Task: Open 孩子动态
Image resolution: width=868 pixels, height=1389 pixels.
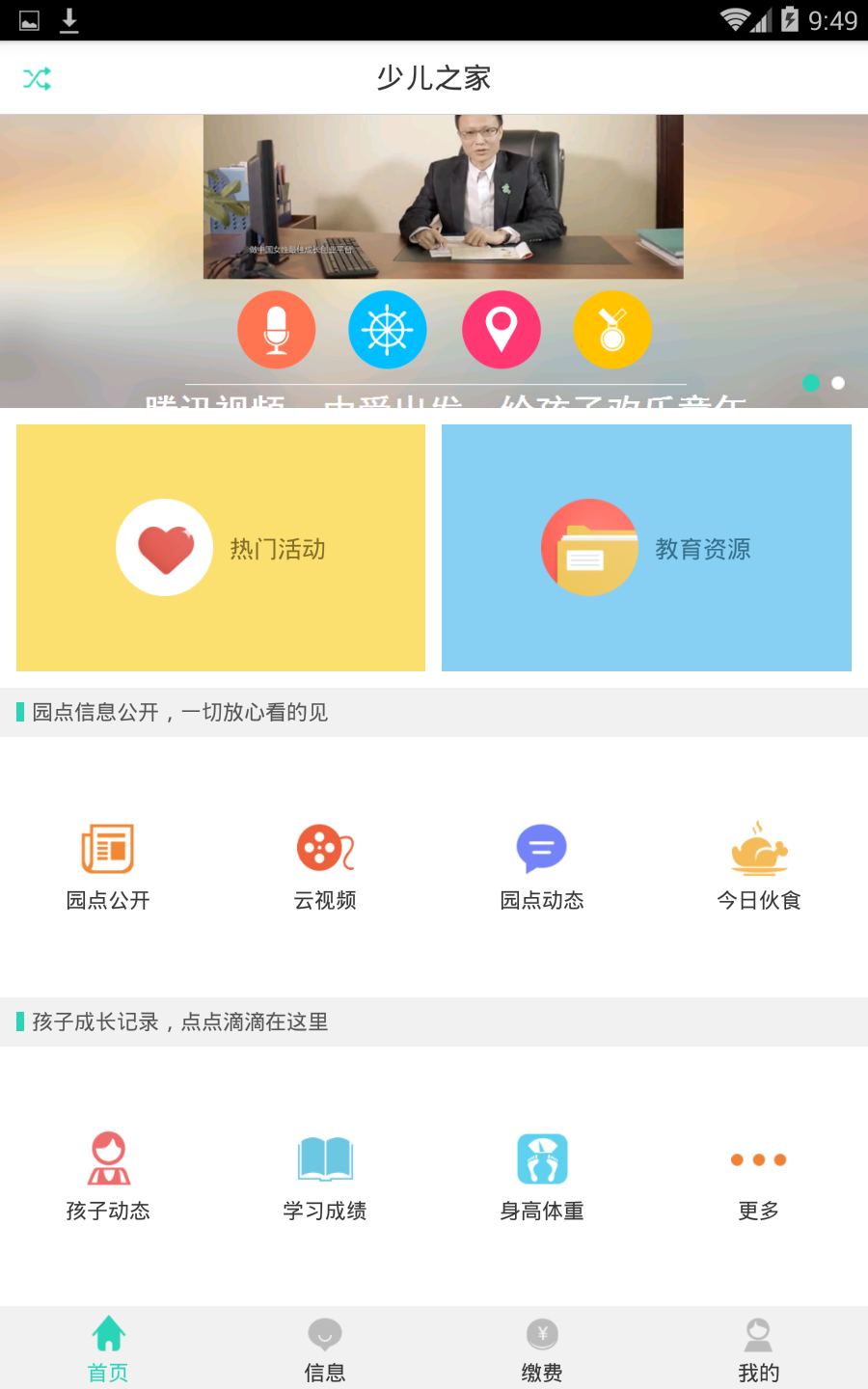Action: click(x=108, y=1176)
